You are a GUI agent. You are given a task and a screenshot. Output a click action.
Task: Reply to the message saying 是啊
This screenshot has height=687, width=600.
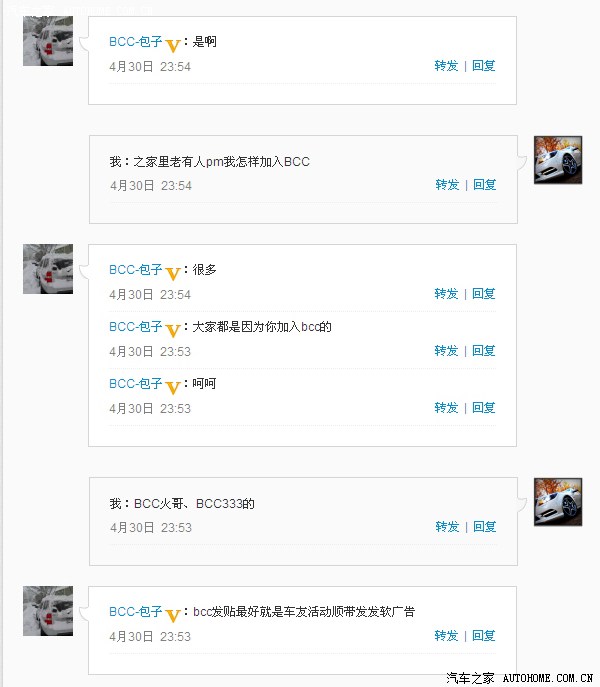pyautogui.click(x=484, y=66)
